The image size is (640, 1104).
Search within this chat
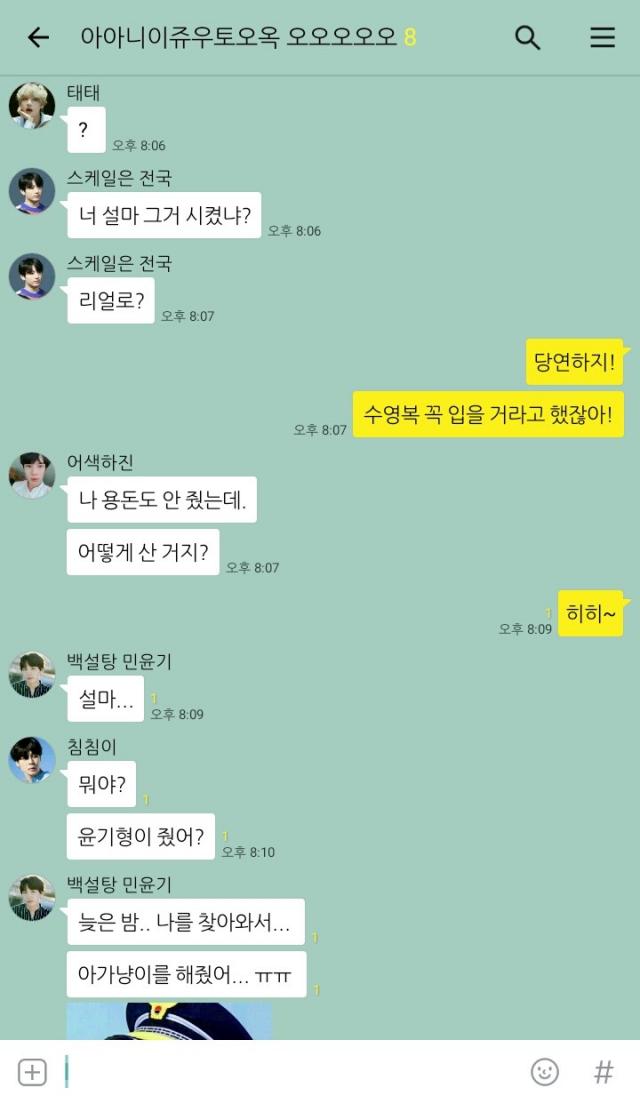527,38
